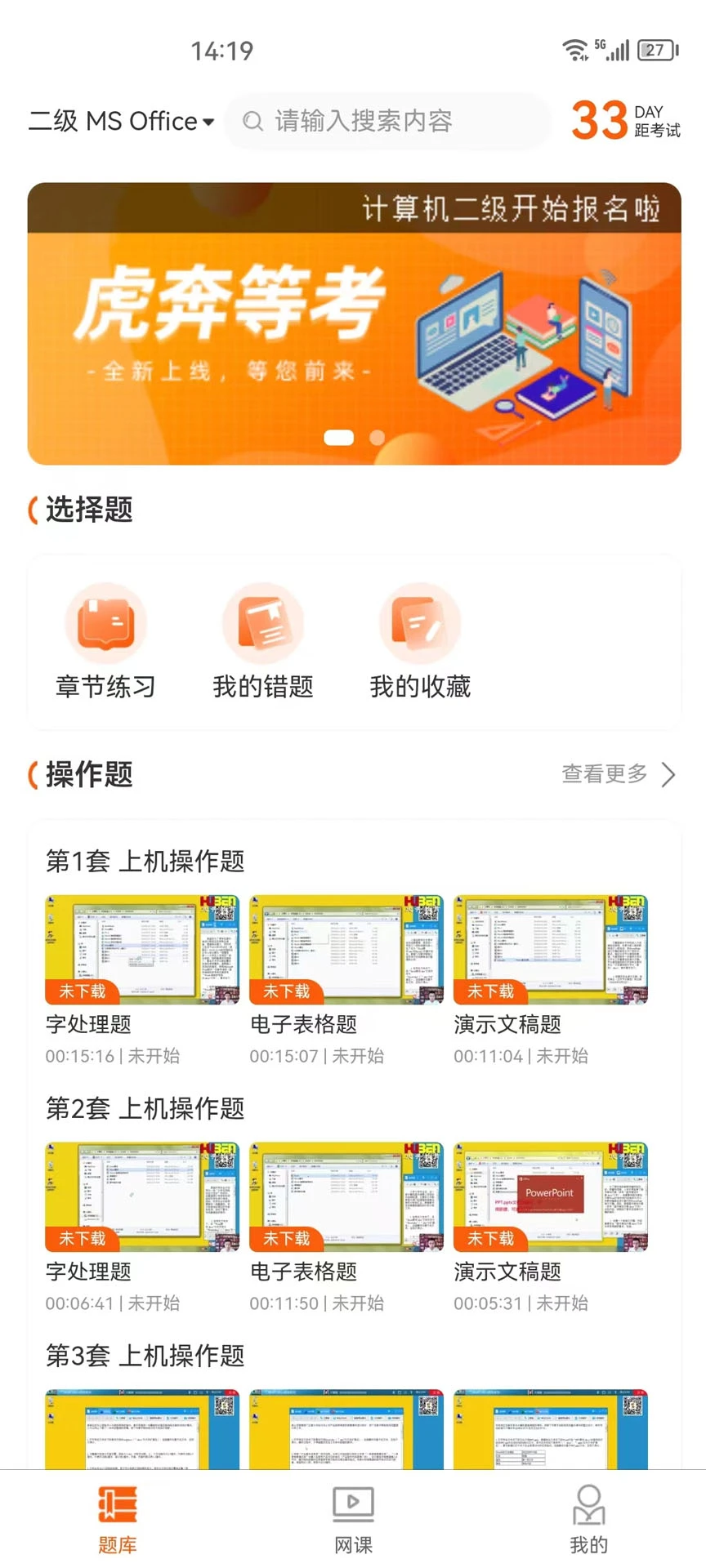Open 我的错题 wrong questions icon

(263, 622)
